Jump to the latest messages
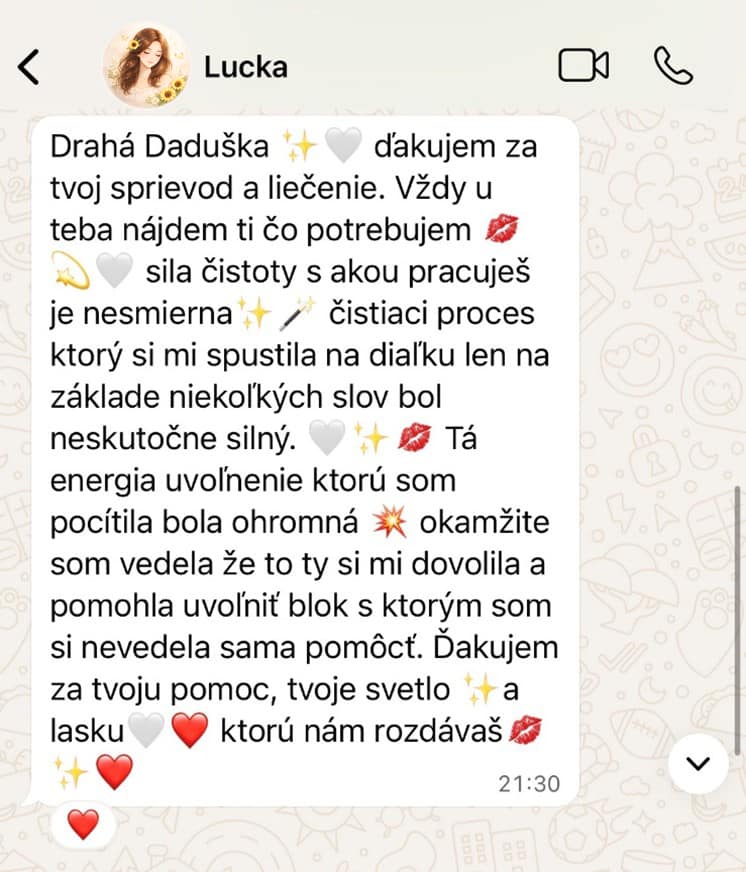This screenshot has width=746, height=872. pos(698,764)
